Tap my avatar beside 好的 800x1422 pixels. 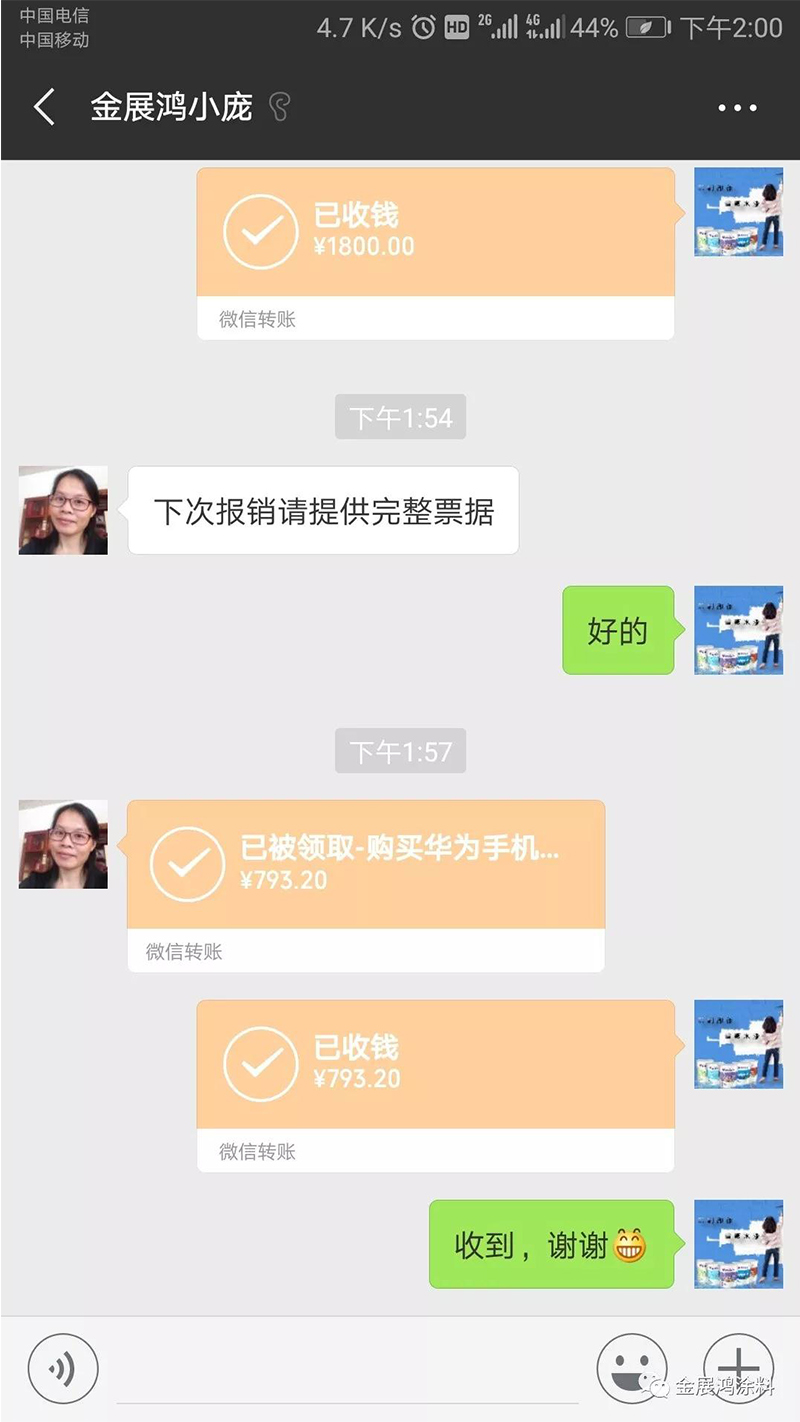point(738,630)
